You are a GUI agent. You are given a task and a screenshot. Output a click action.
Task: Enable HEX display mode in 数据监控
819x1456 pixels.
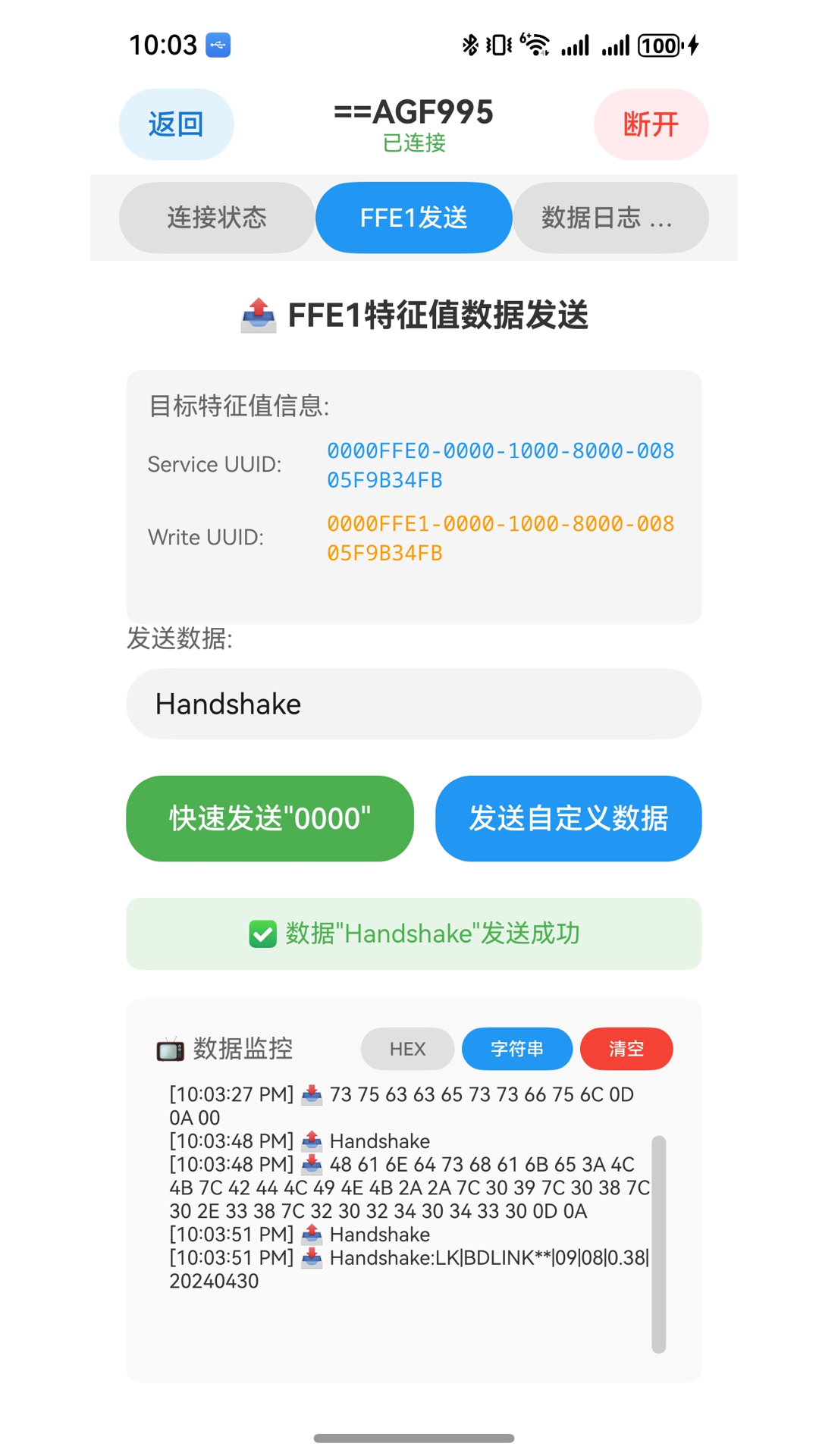coord(407,1049)
